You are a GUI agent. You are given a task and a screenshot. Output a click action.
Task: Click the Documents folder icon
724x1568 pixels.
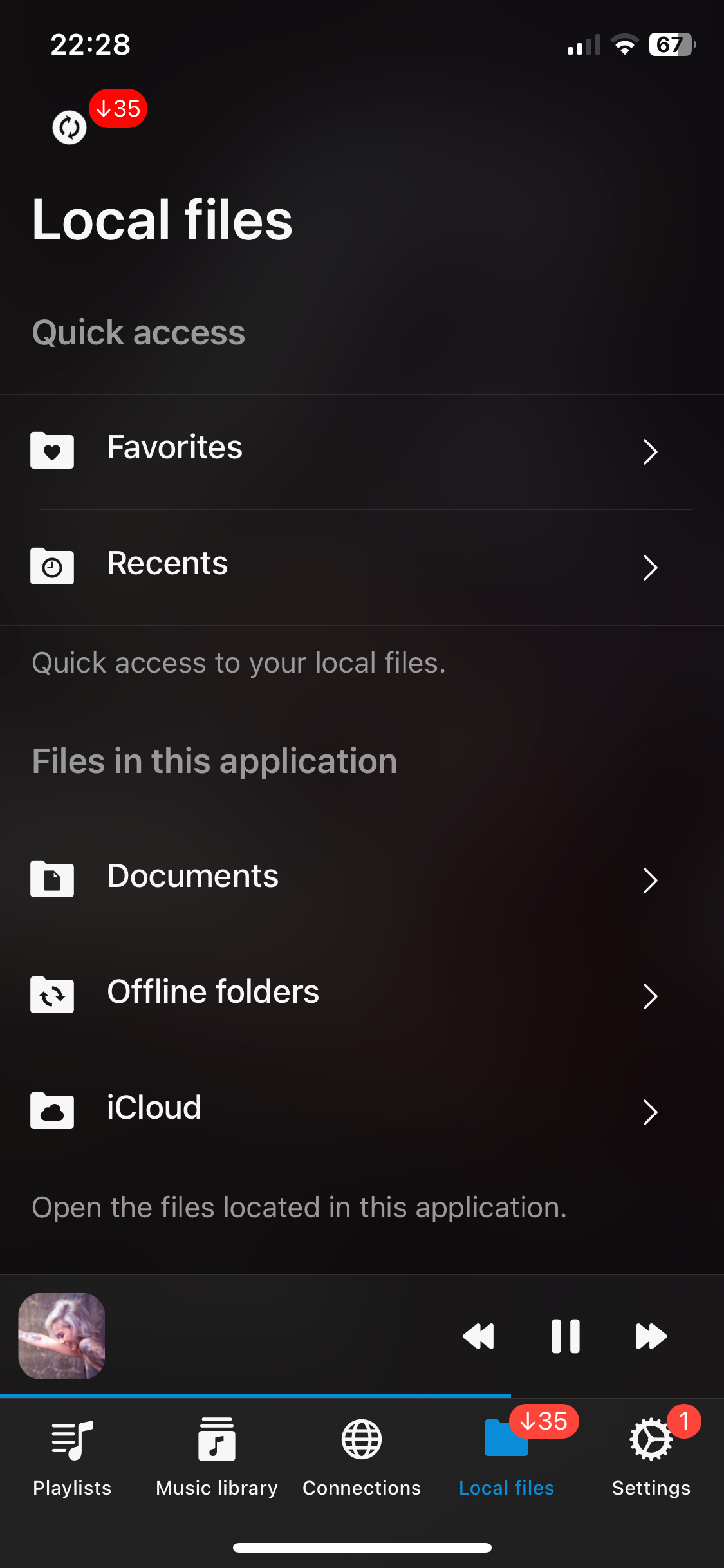51,879
